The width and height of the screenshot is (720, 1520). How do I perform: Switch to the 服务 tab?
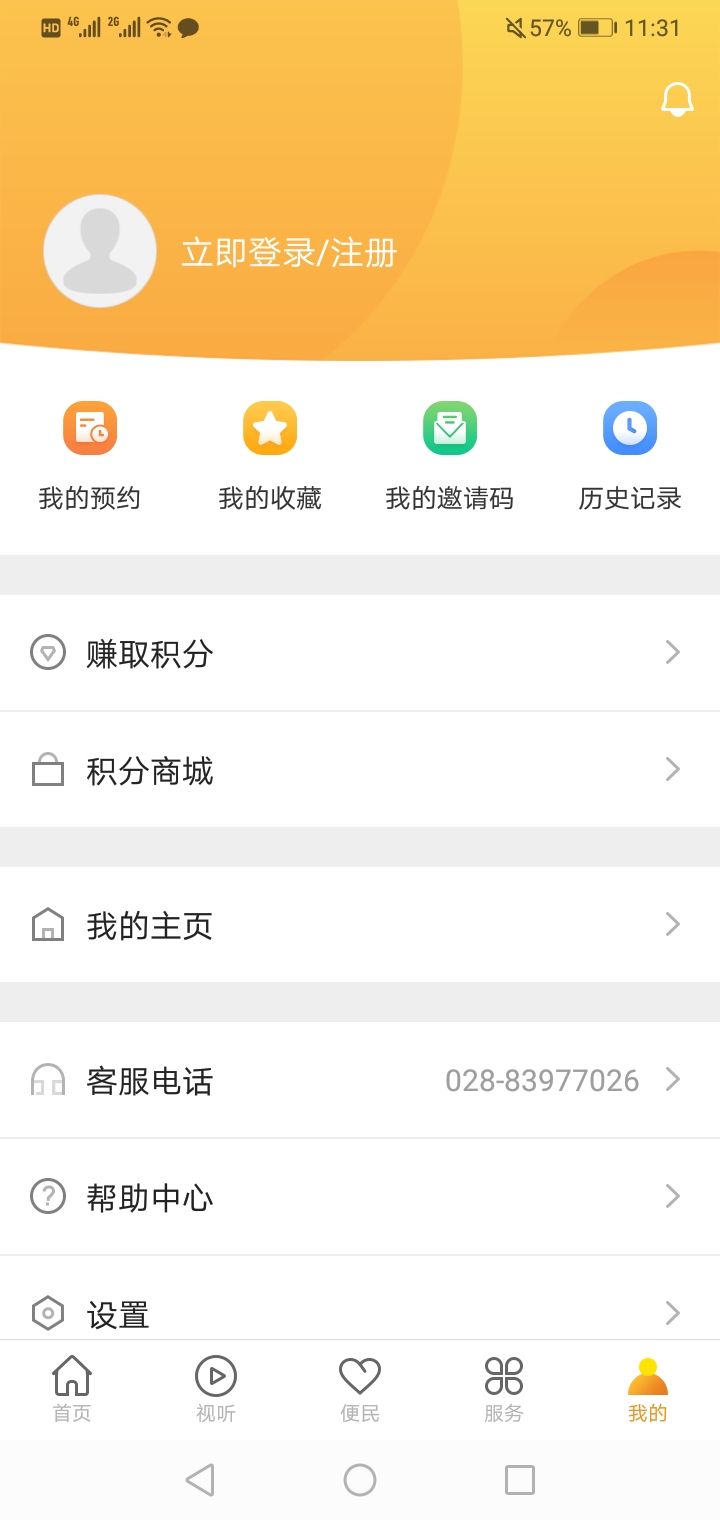coord(504,1389)
